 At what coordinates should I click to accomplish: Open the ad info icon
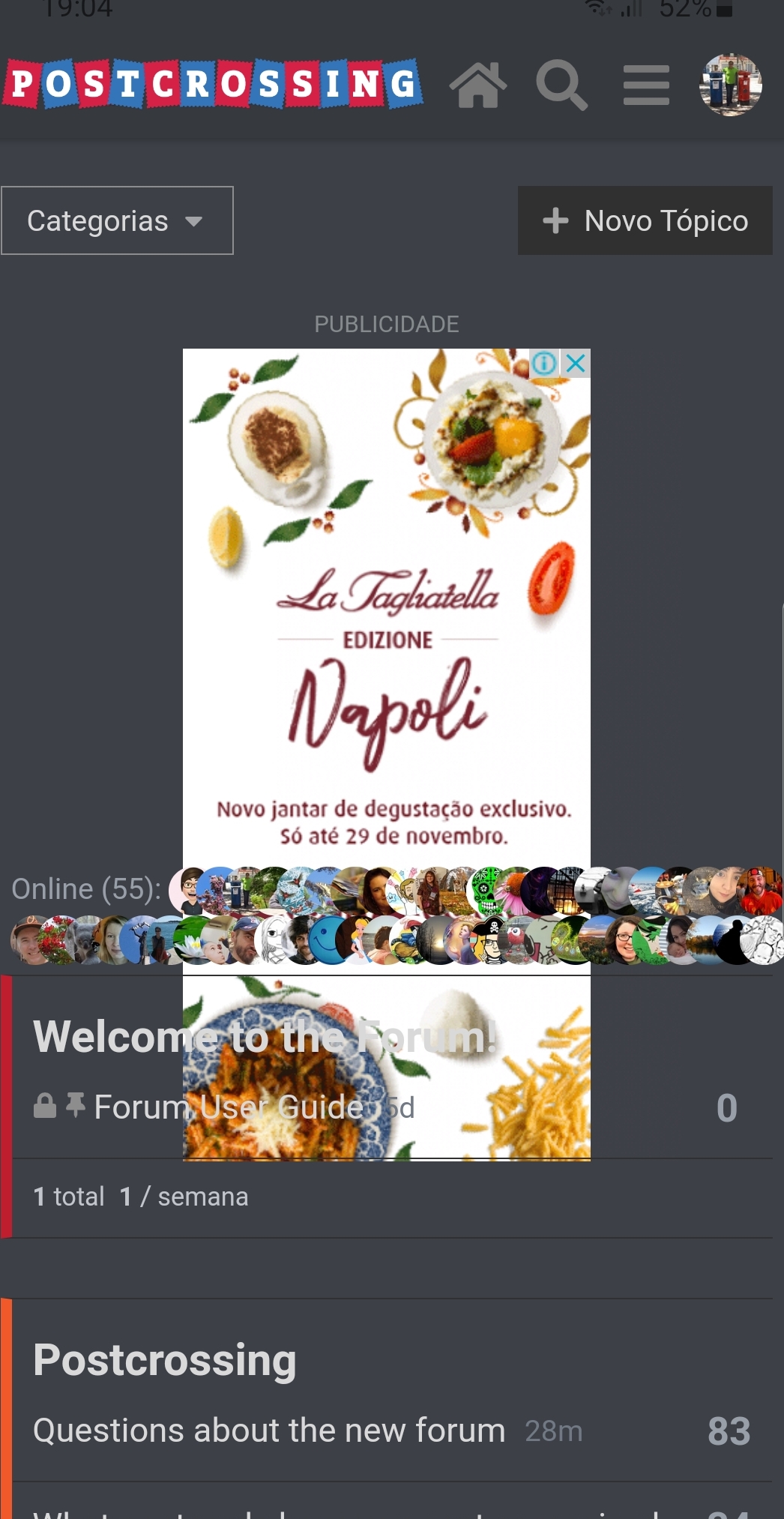[x=545, y=364]
